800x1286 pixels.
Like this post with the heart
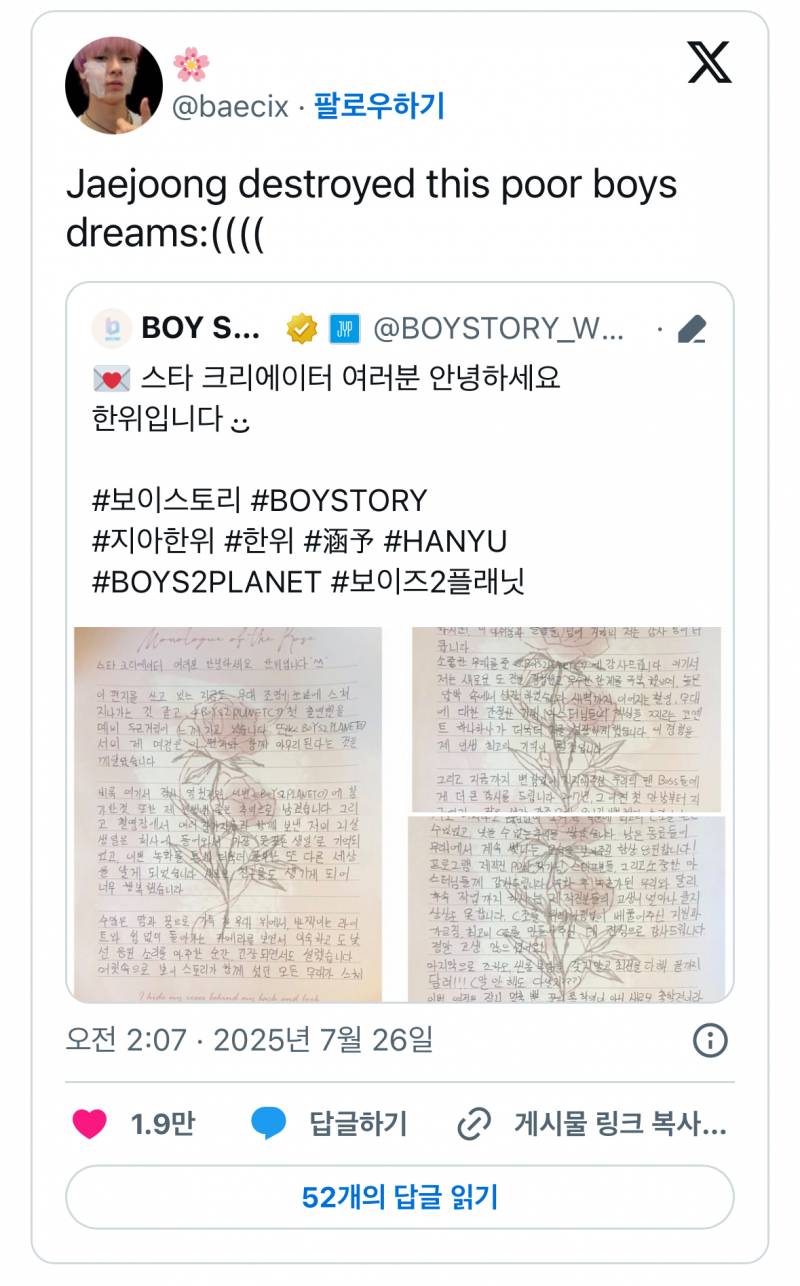[90, 1124]
